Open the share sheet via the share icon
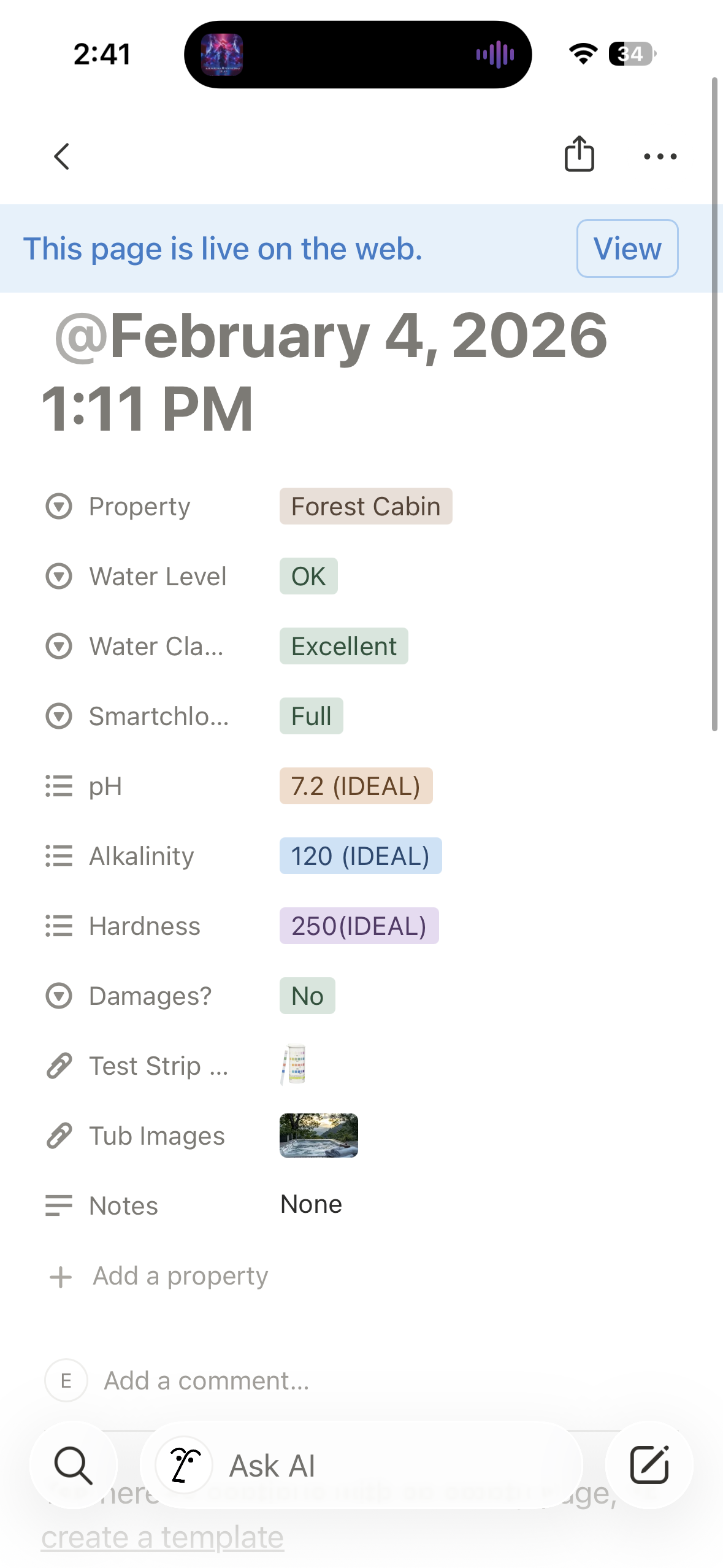The height and width of the screenshot is (1568, 723). click(x=579, y=155)
